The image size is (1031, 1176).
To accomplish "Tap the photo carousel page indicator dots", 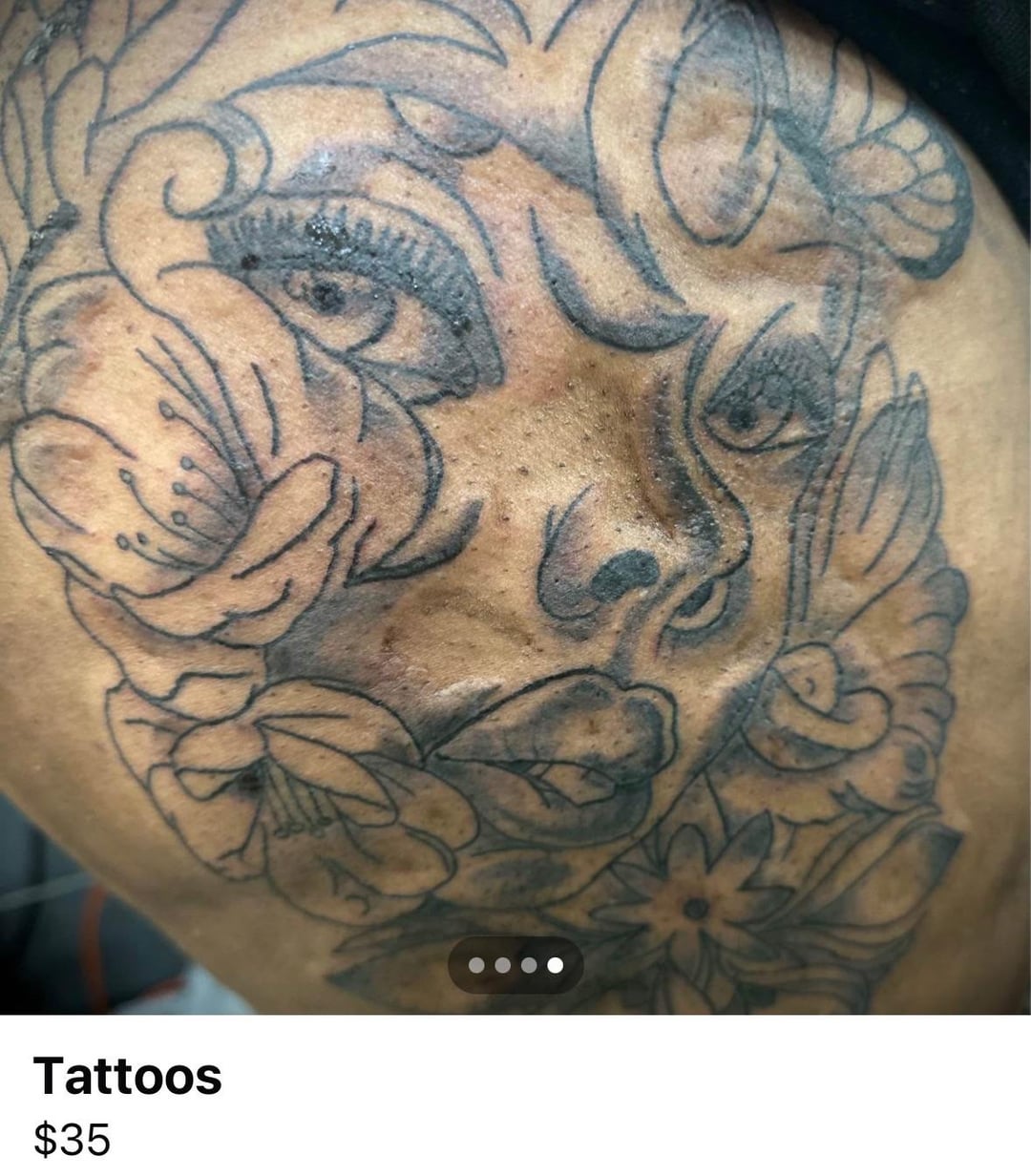I will [x=515, y=965].
